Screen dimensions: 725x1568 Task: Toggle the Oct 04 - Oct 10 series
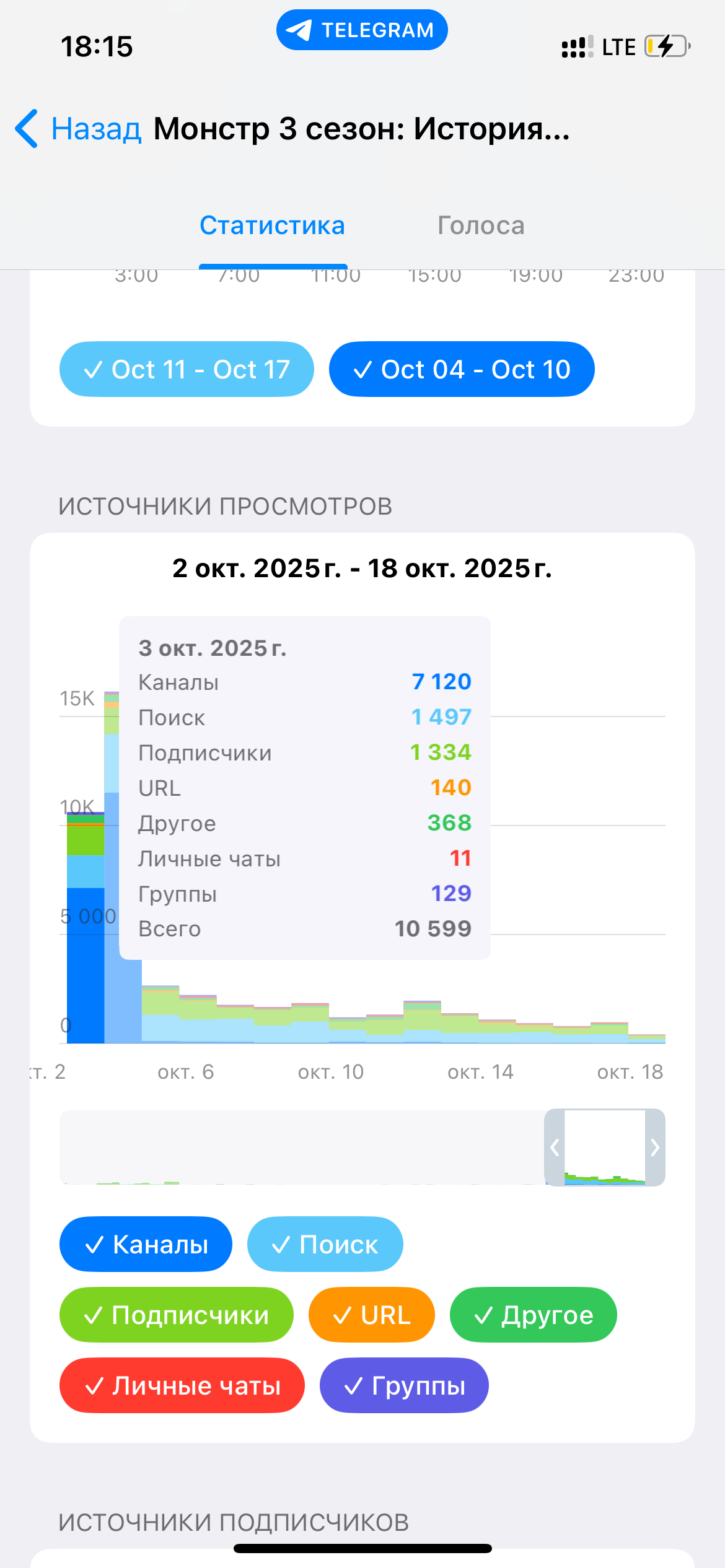(x=462, y=369)
